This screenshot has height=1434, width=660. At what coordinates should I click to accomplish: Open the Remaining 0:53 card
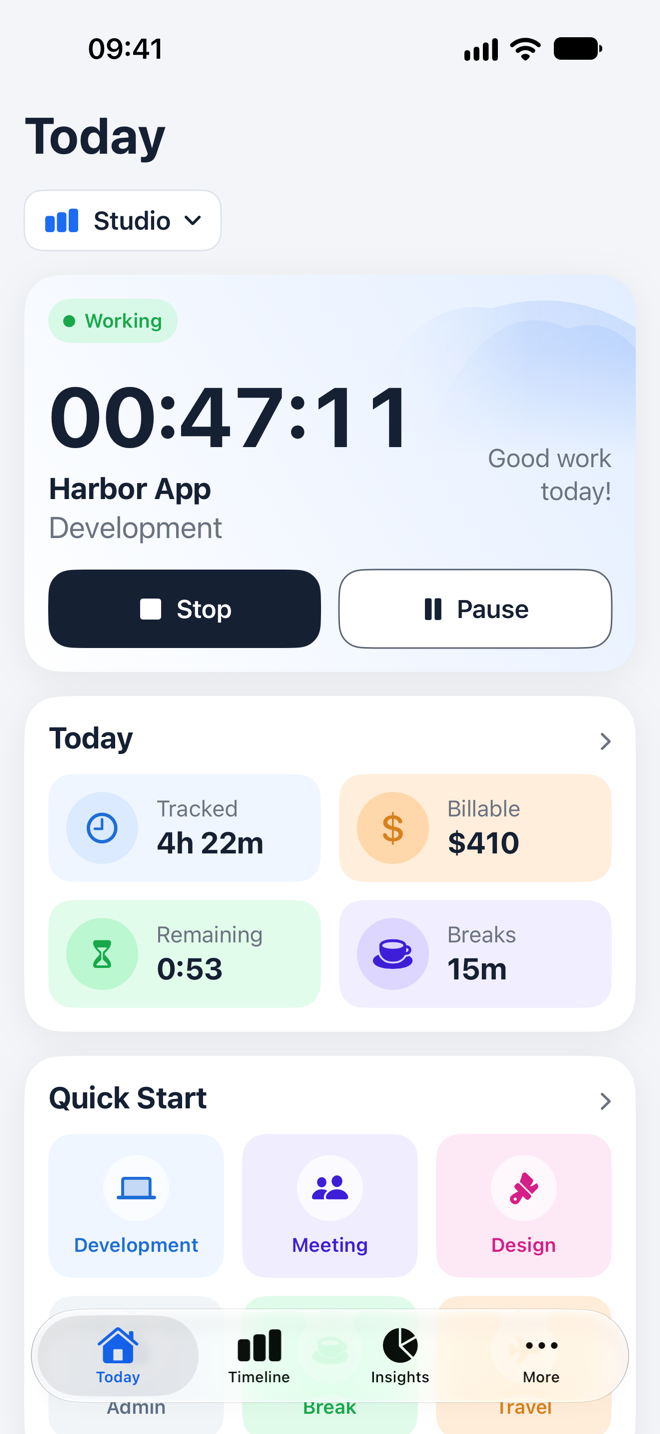click(x=185, y=954)
